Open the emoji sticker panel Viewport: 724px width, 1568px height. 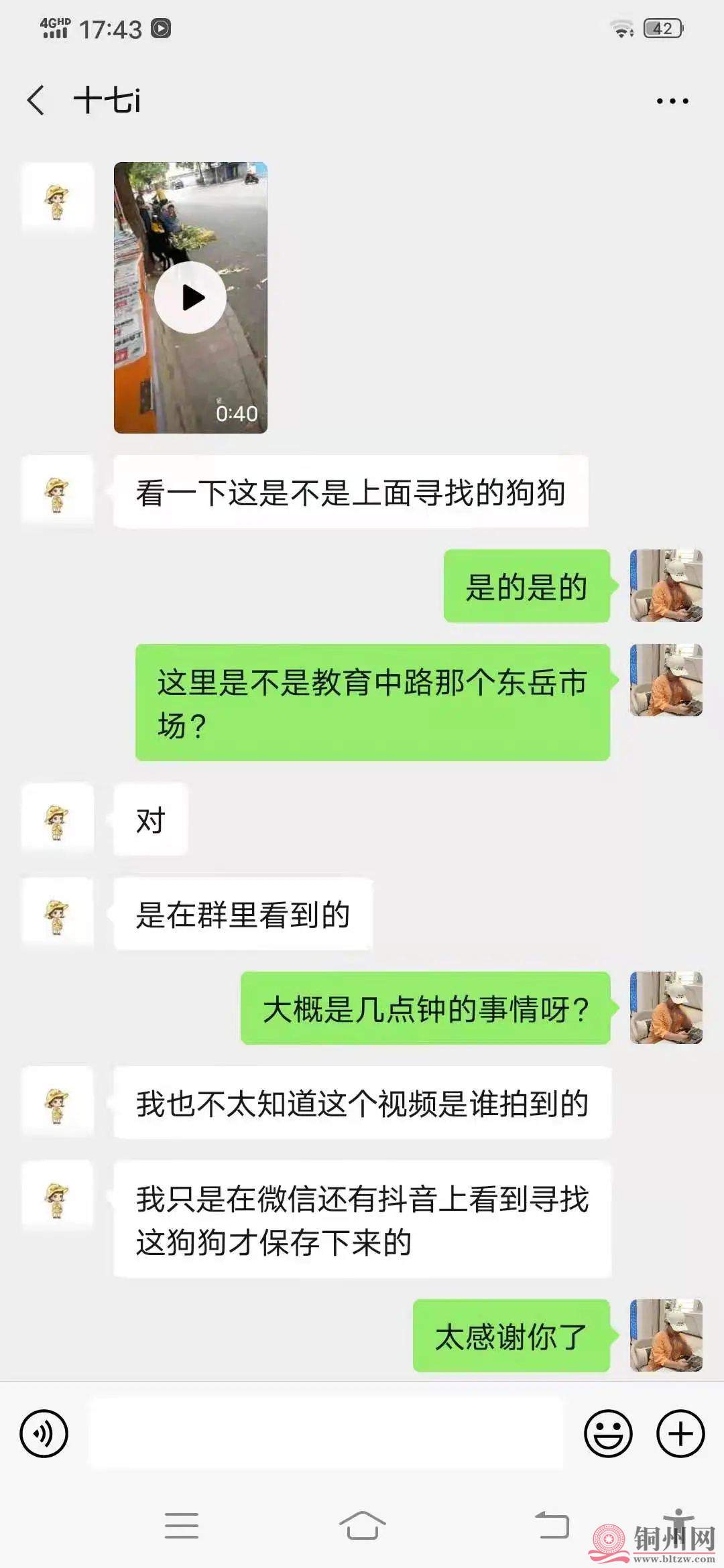608,1434
